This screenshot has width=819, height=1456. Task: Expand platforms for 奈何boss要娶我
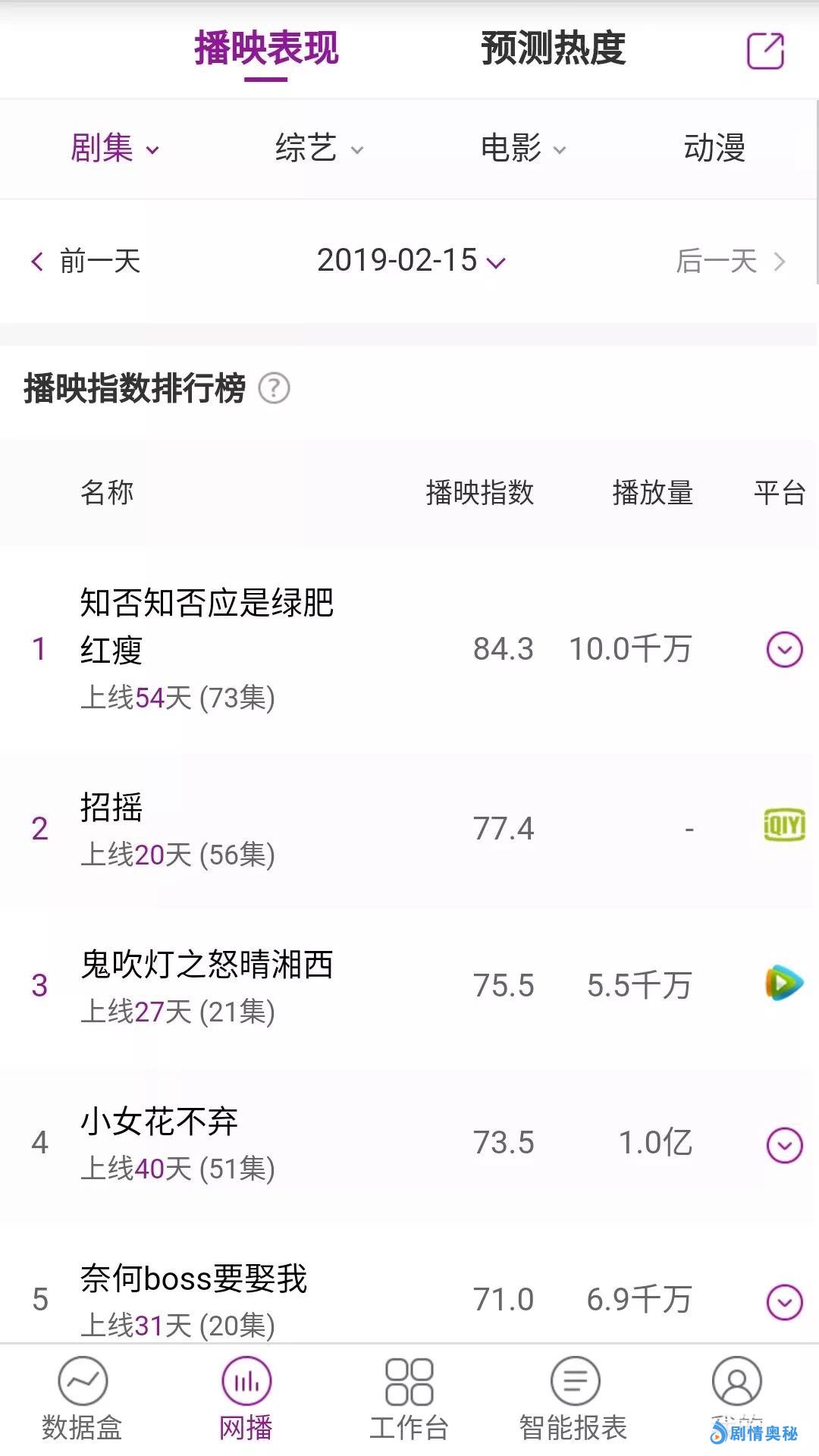coord(784,1302)
